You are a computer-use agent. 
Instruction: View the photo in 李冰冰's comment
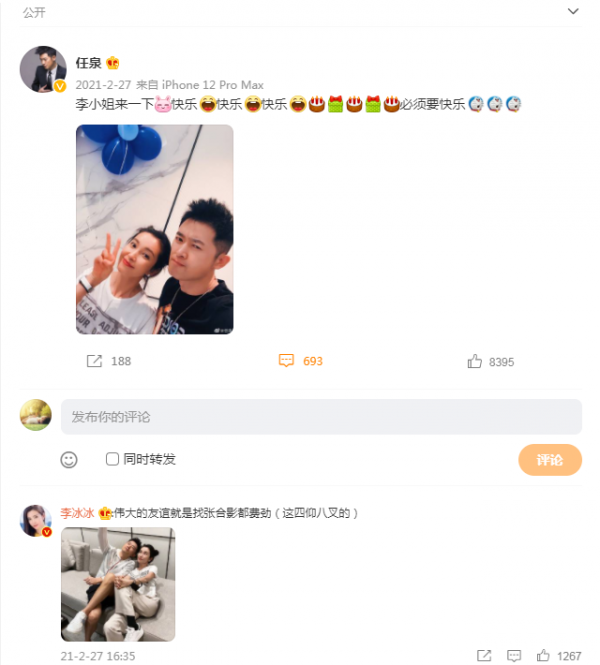coord(118,584)
